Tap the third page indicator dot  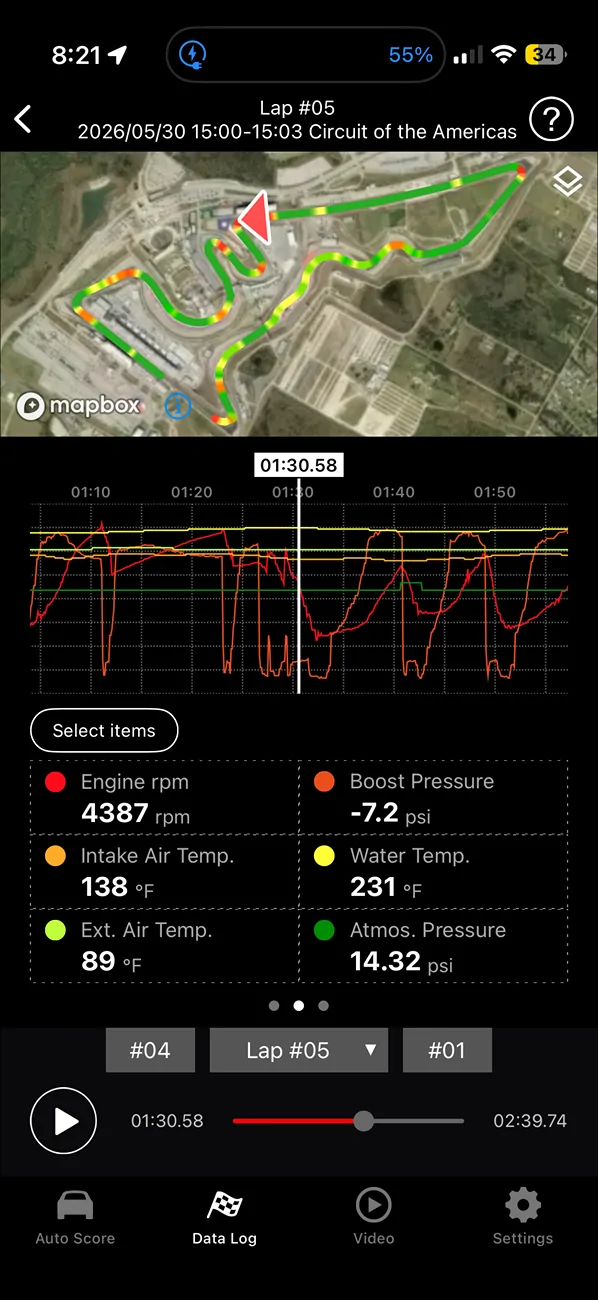click(323, 1006)
